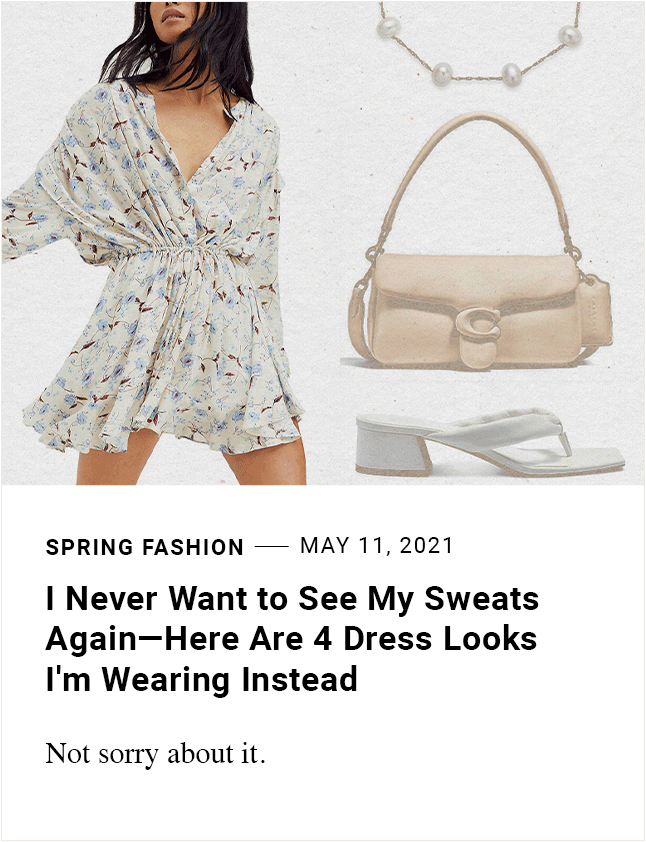This screenshot has height=842, width=646.
Task: Open the dress looks article image
Action: point(322,242)
